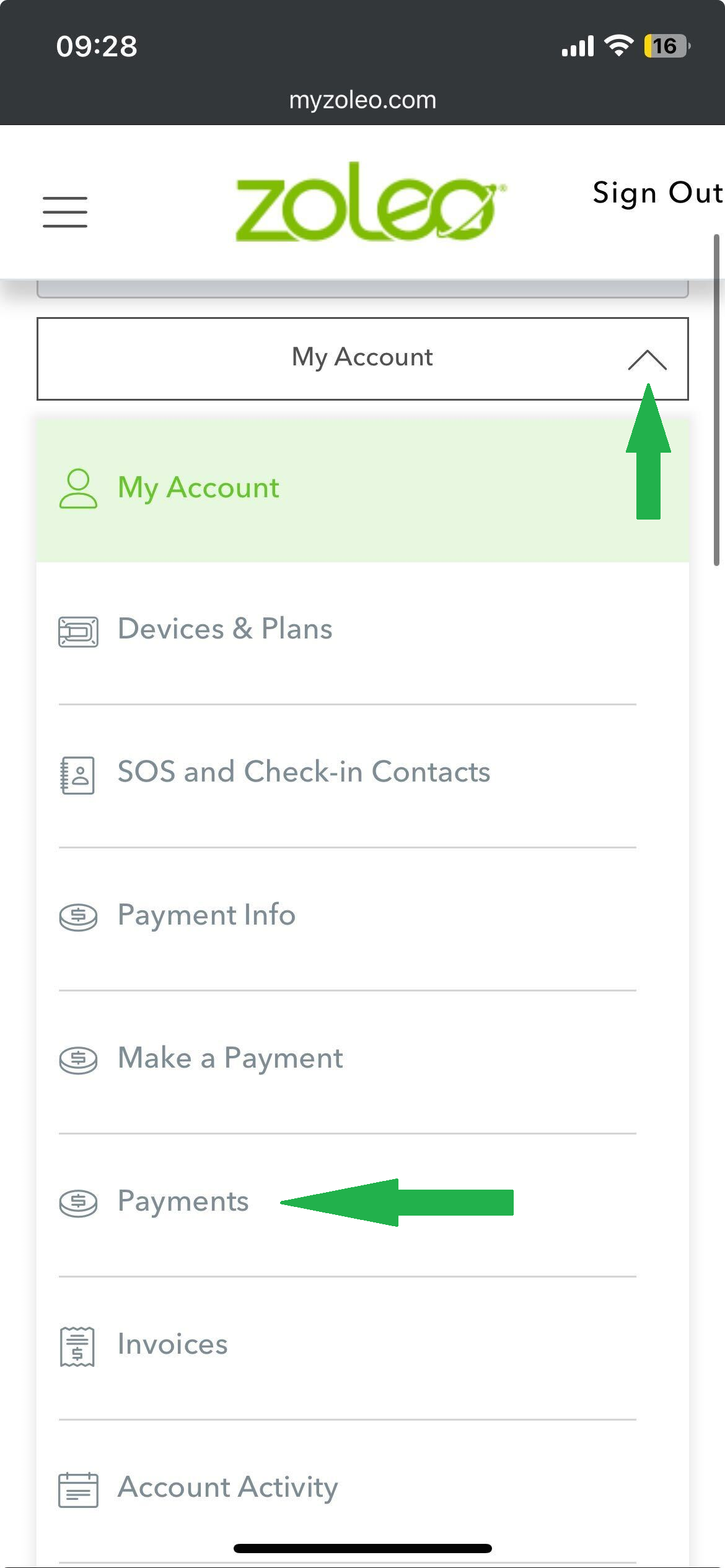Screen dimensions: 725x1568
Task: Choose Make a Payment
Action: [x=348, y=1060]
